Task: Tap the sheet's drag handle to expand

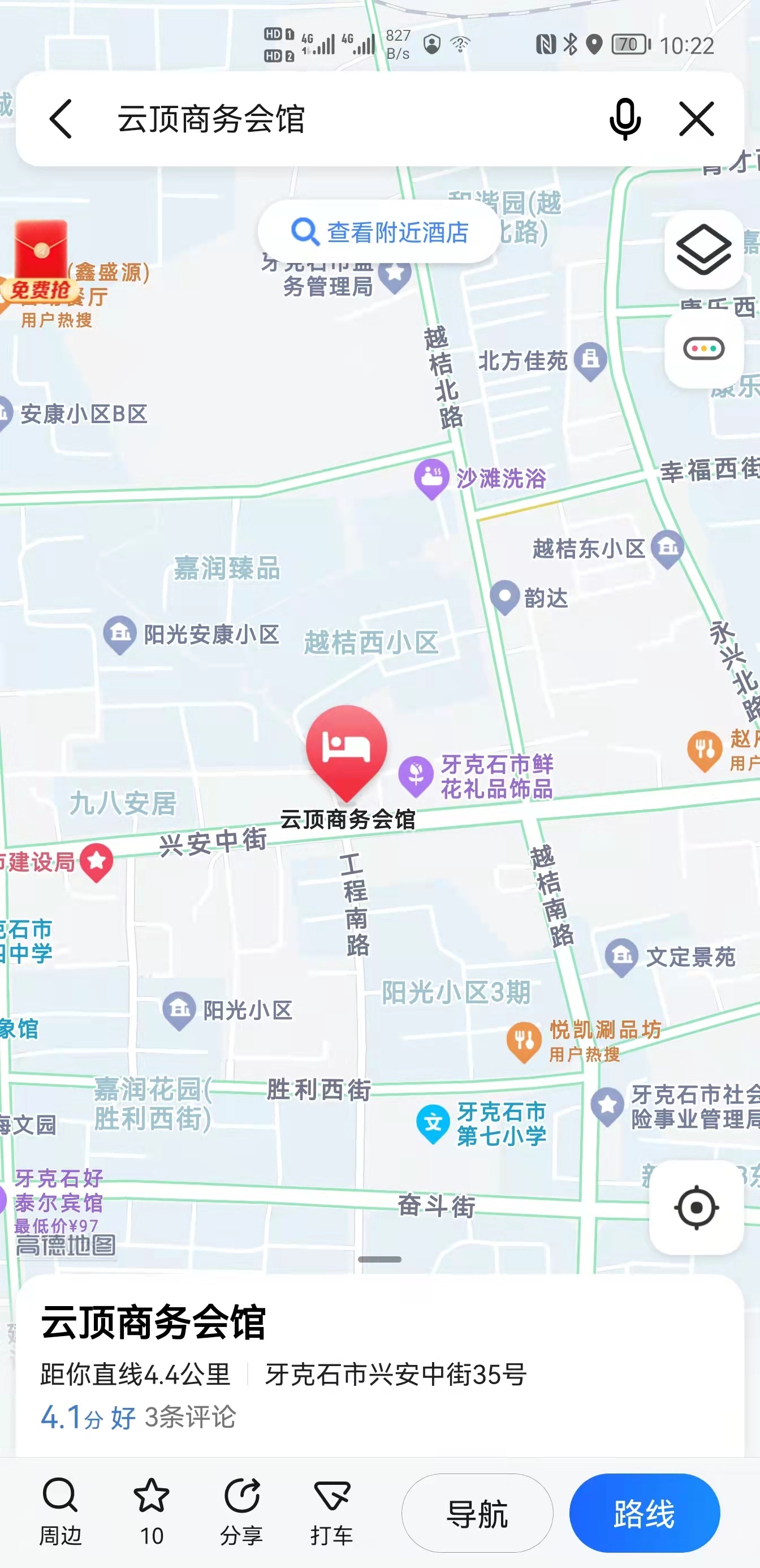Action: 379,1259
